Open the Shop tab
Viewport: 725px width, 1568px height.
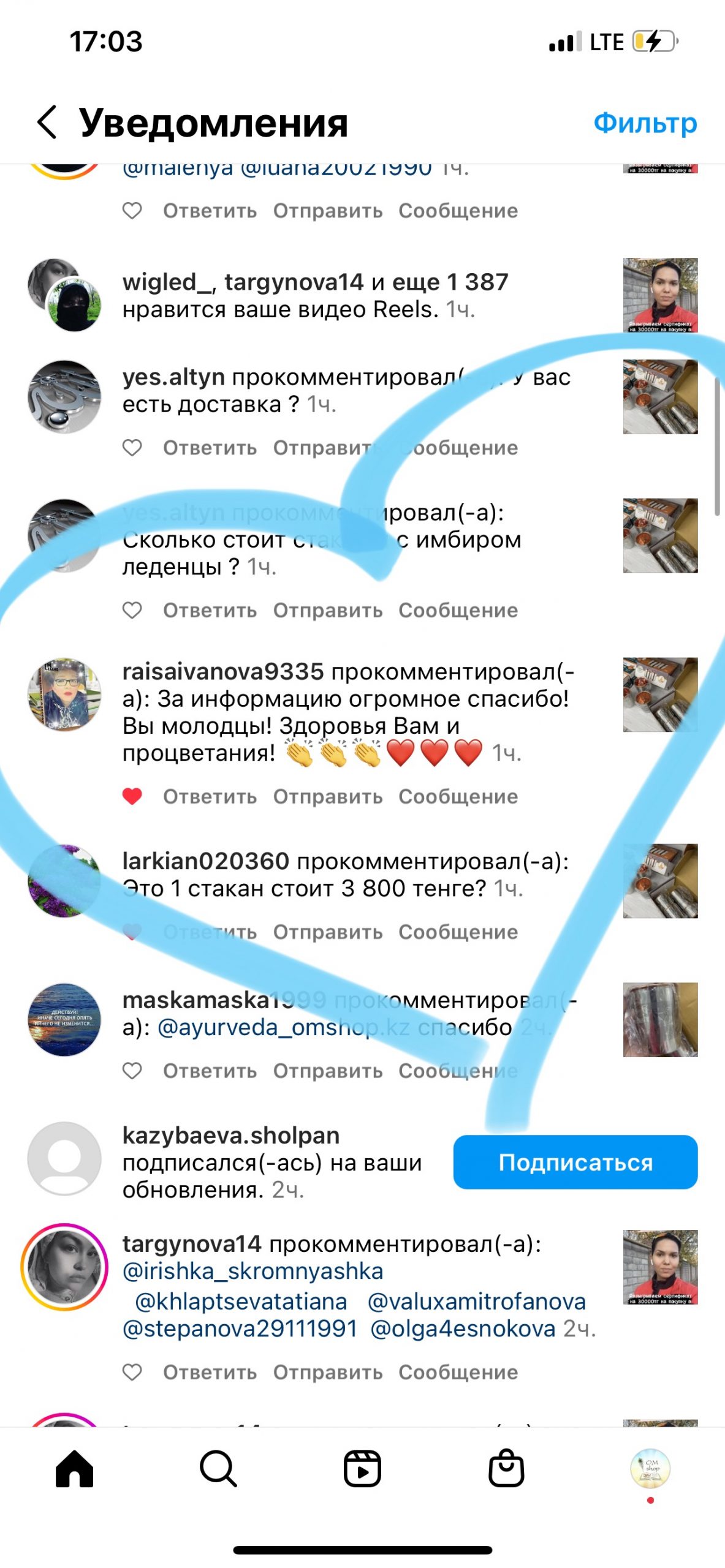coord(506,1469)
